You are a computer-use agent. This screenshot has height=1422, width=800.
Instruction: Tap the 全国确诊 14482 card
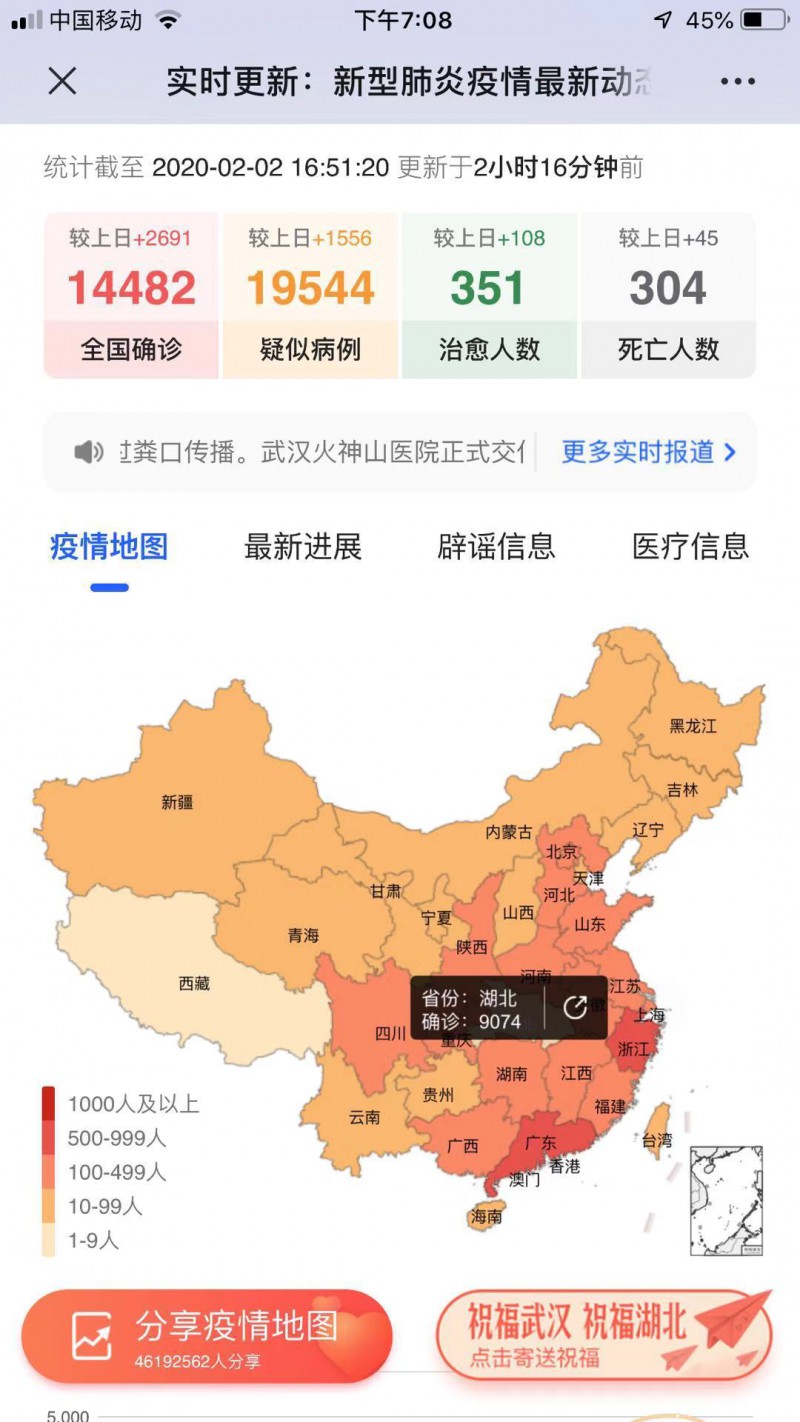coord(131,296)
